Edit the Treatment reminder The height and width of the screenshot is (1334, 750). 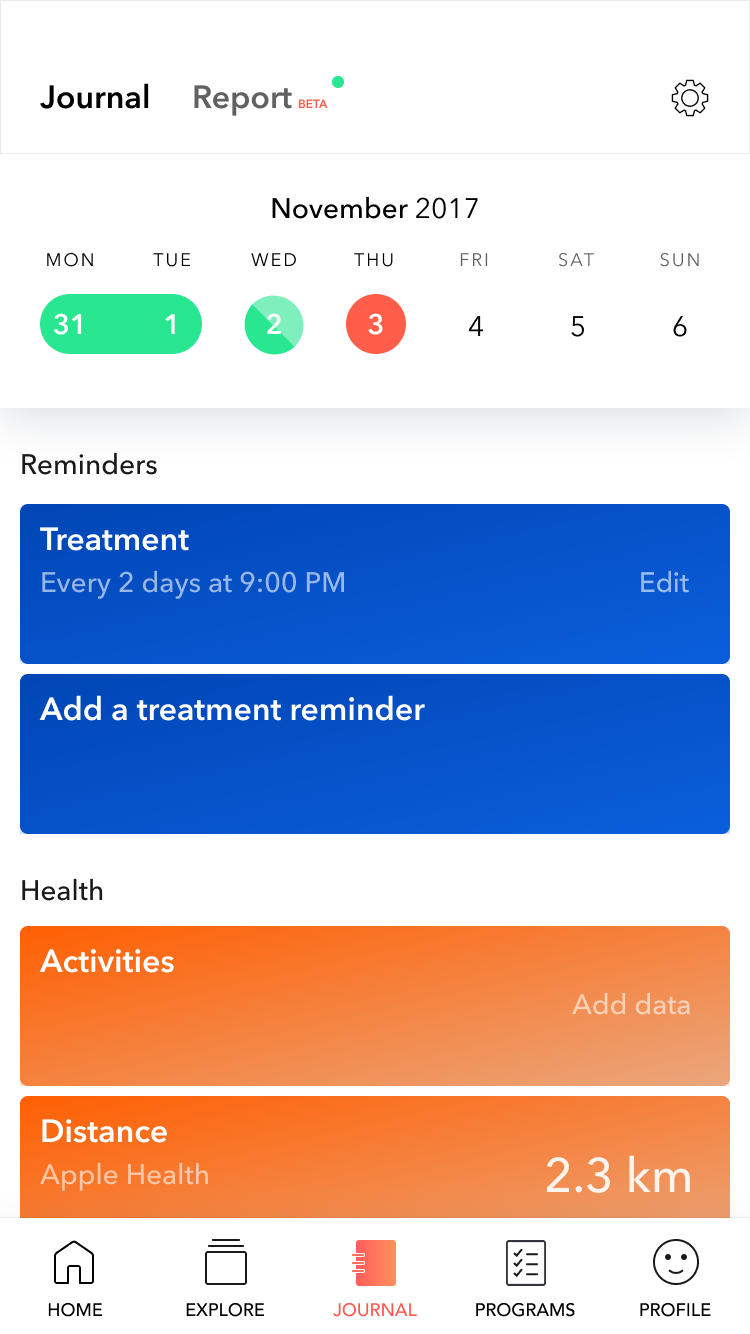[x=664, y=583]
